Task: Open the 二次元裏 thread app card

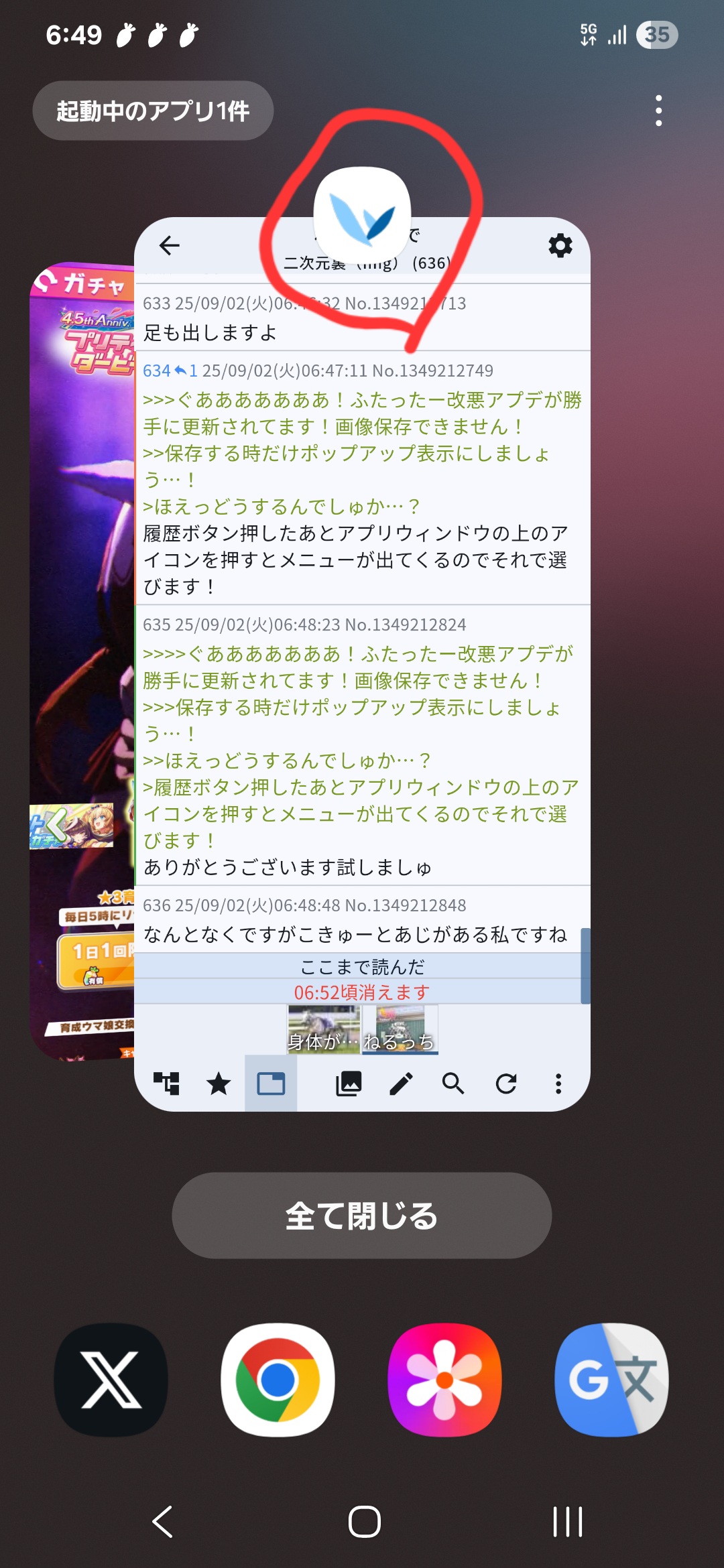Action: (x=362, y=670)
